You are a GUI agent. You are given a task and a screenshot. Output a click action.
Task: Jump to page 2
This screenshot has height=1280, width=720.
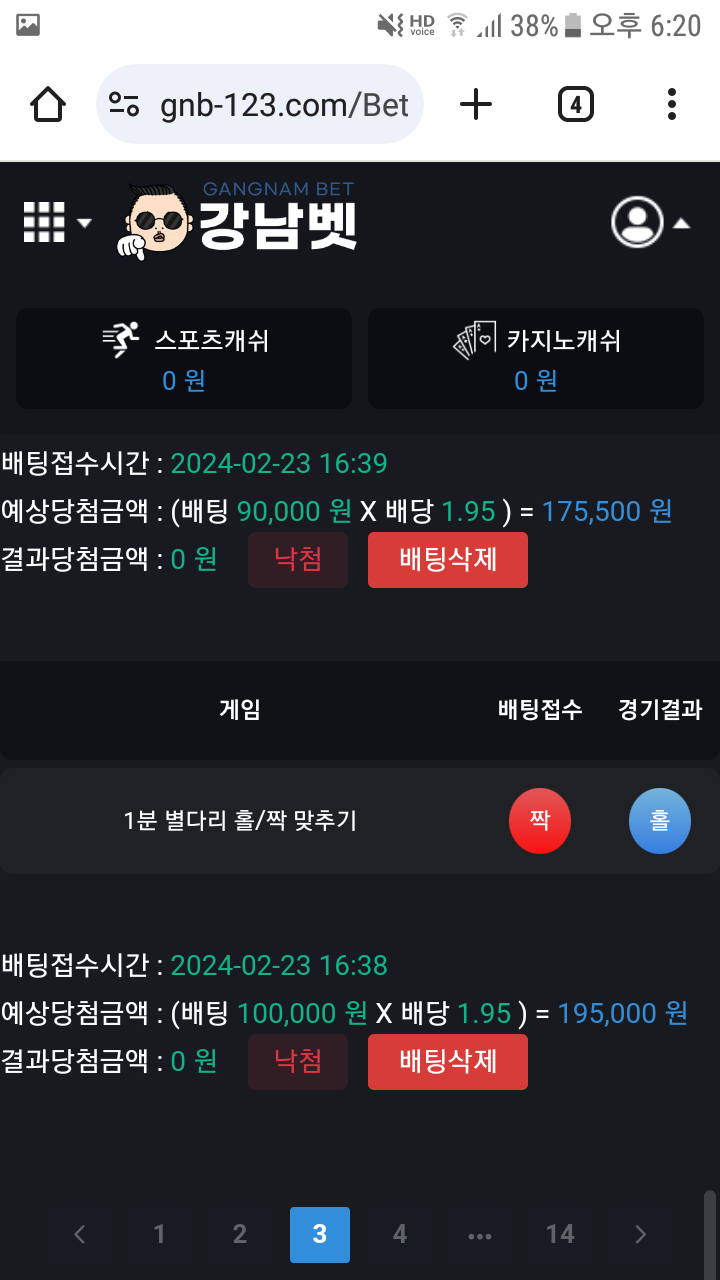tap(240, 1235)
